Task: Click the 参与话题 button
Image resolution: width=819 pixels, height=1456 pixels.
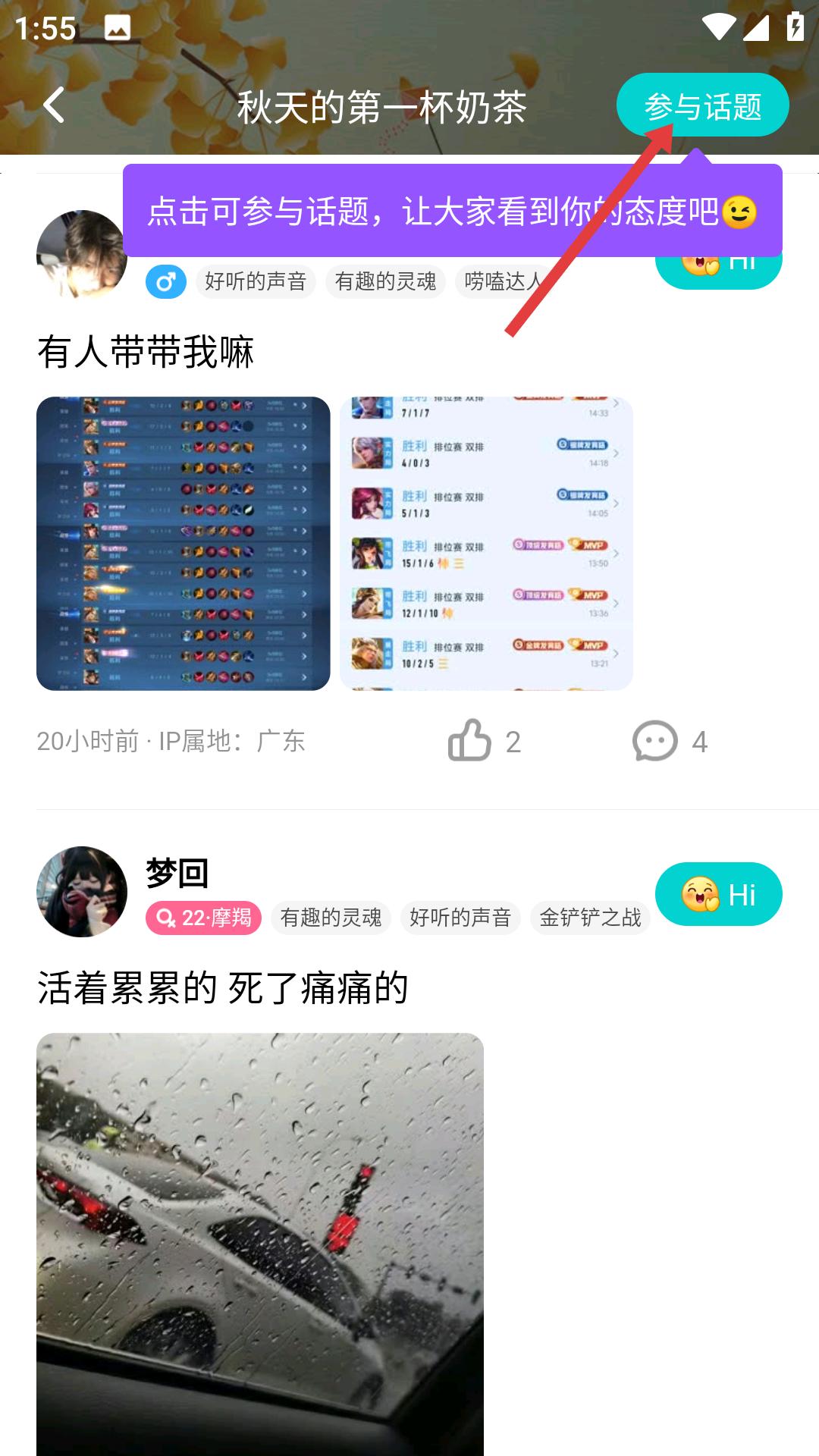Action: (703, 106)
